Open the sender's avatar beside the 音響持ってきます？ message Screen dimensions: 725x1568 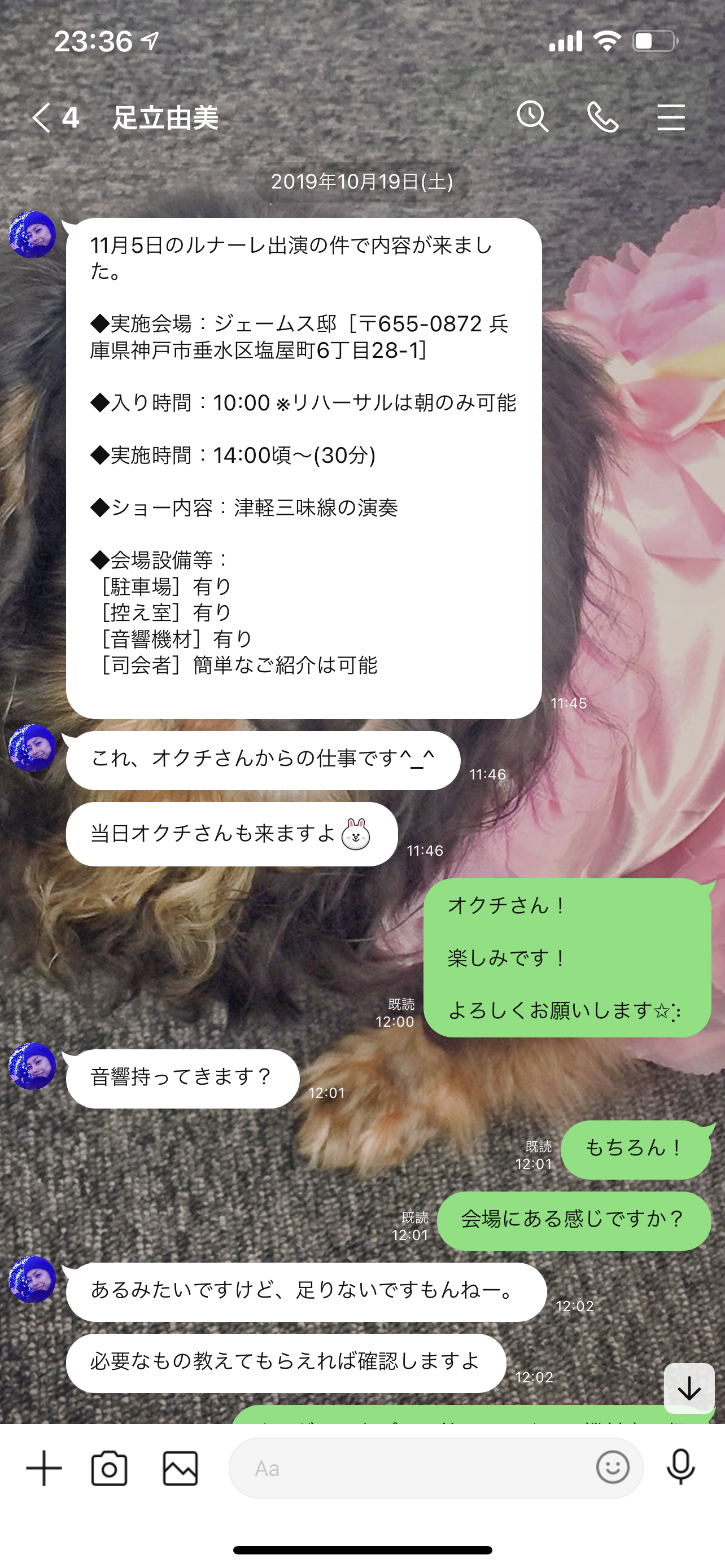(32, 1066)
